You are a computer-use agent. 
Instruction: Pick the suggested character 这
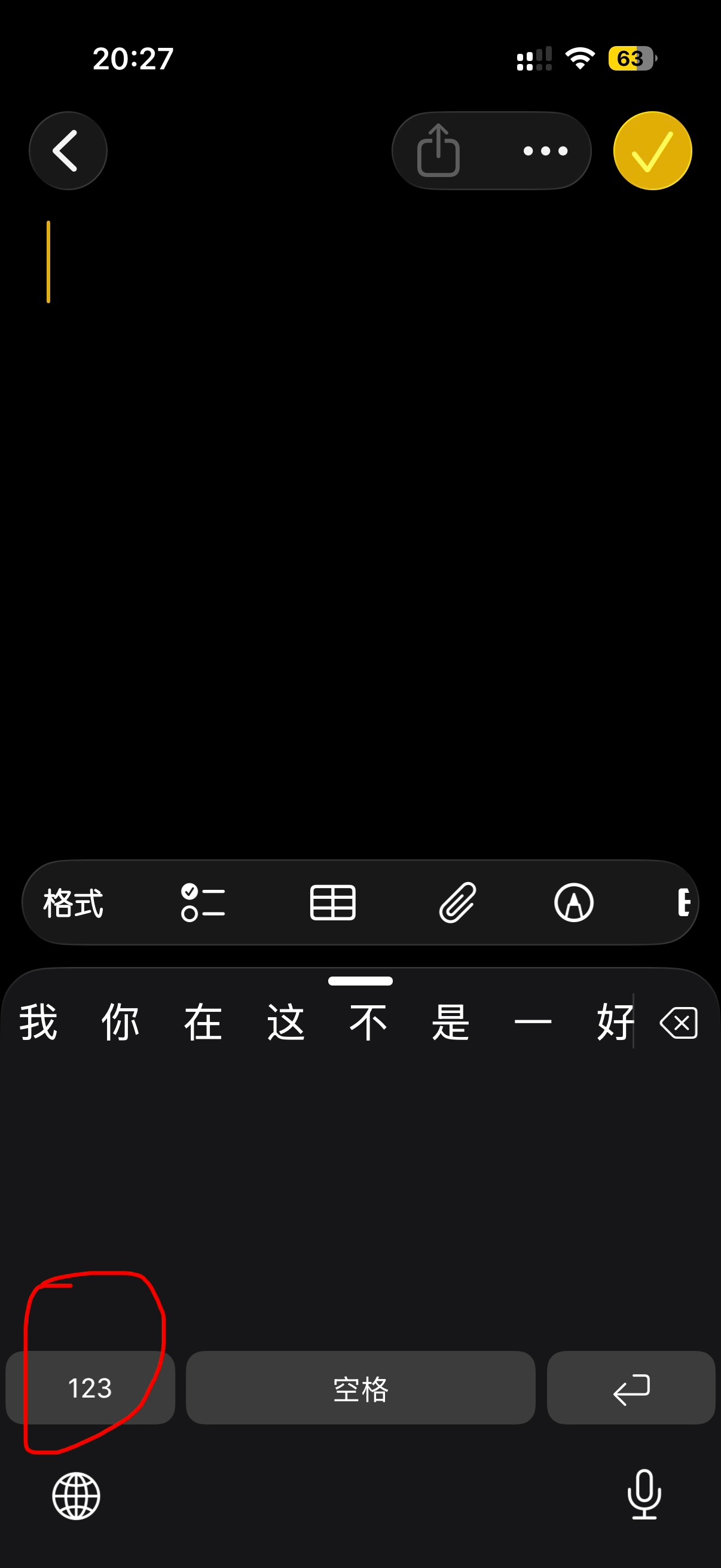click(286, 1023)
